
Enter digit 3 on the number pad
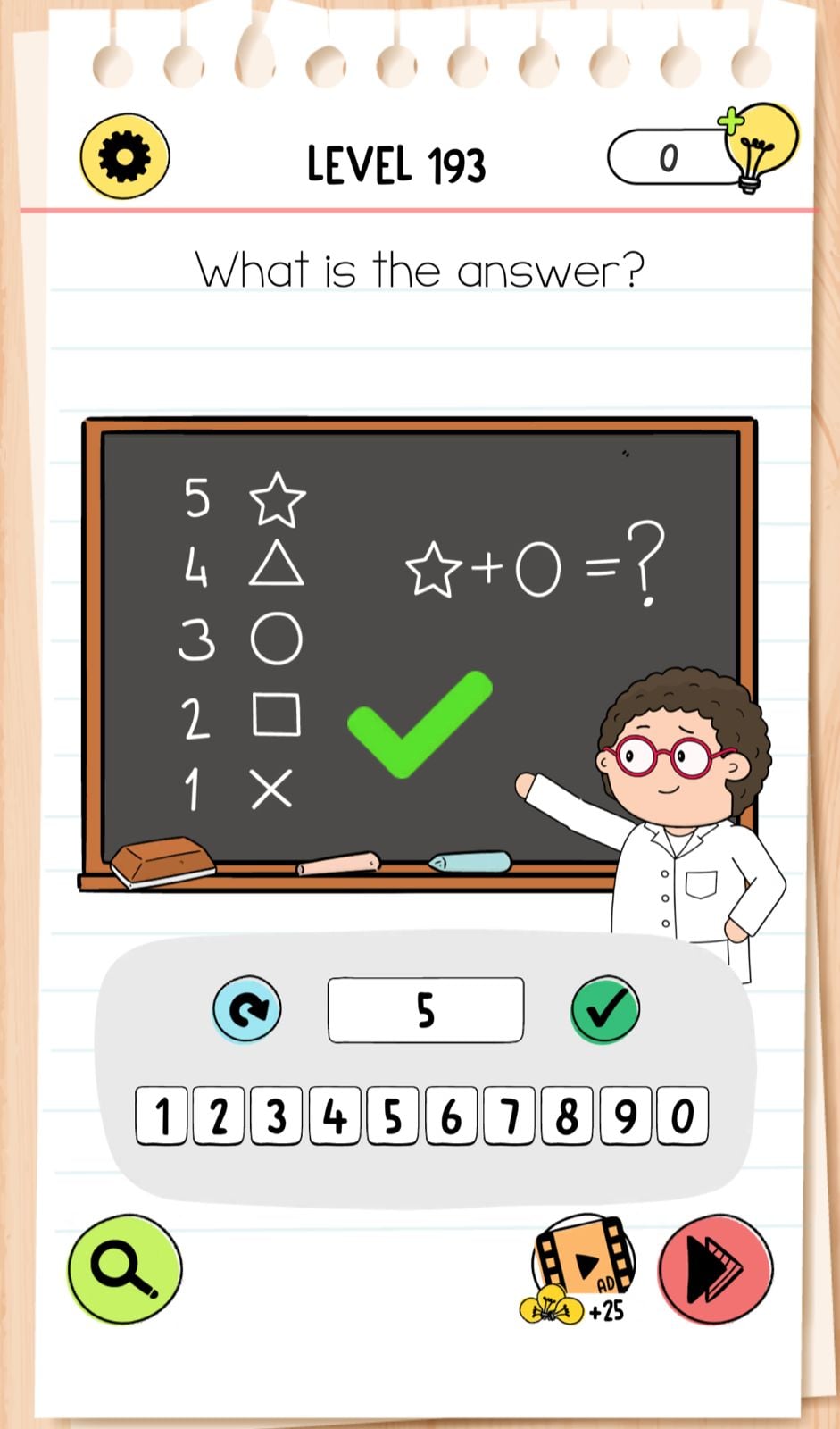[x=277, y=1116]
